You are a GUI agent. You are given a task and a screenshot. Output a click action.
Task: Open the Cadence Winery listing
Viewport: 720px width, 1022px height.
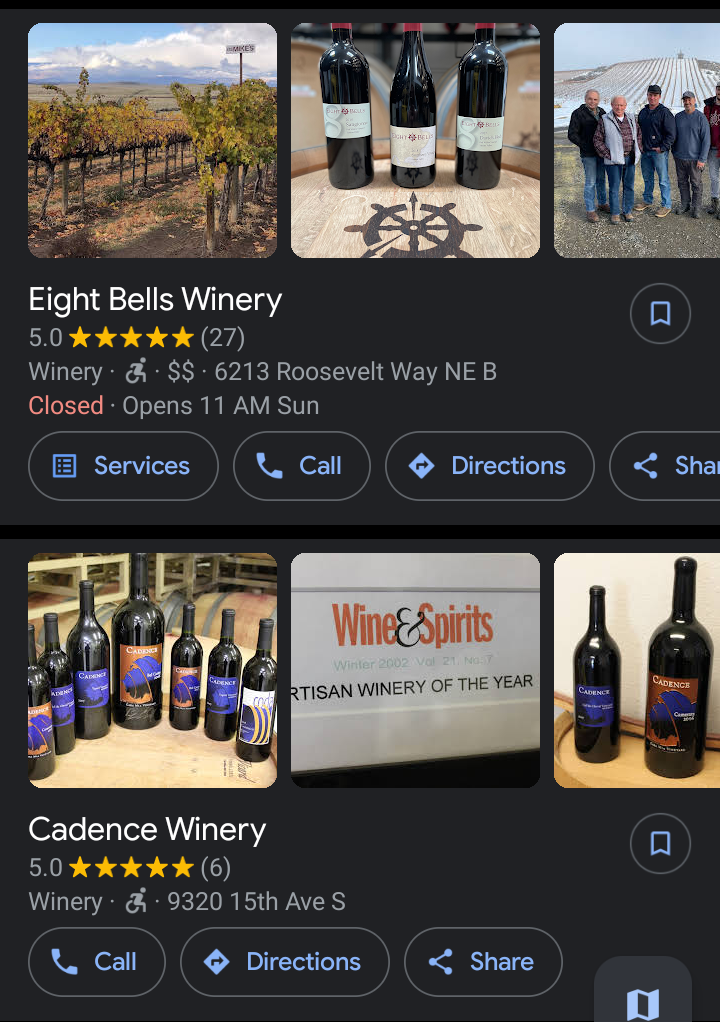[x=147, y=830]
